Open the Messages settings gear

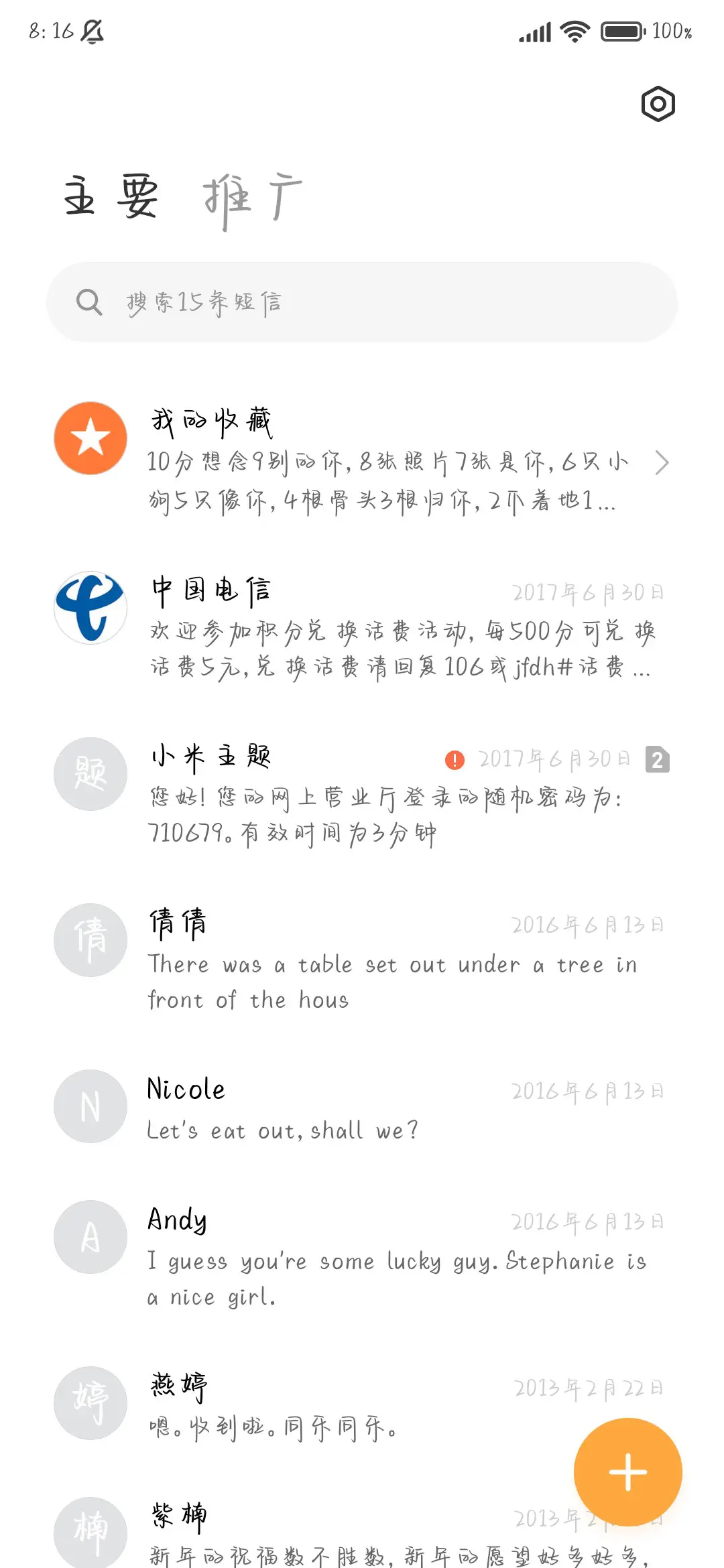pos(657,105)
